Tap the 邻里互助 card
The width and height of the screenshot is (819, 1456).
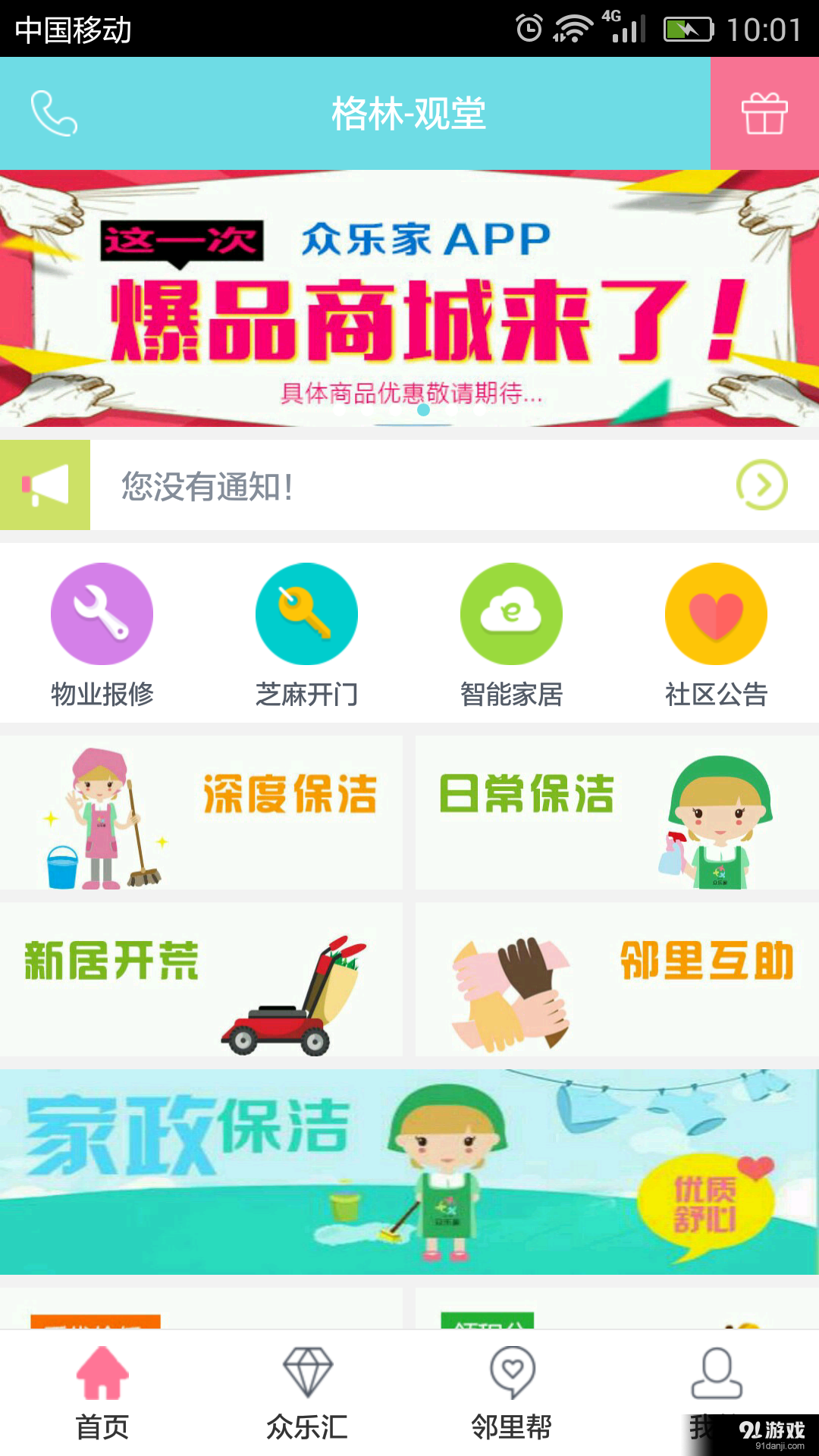(614, 980)
